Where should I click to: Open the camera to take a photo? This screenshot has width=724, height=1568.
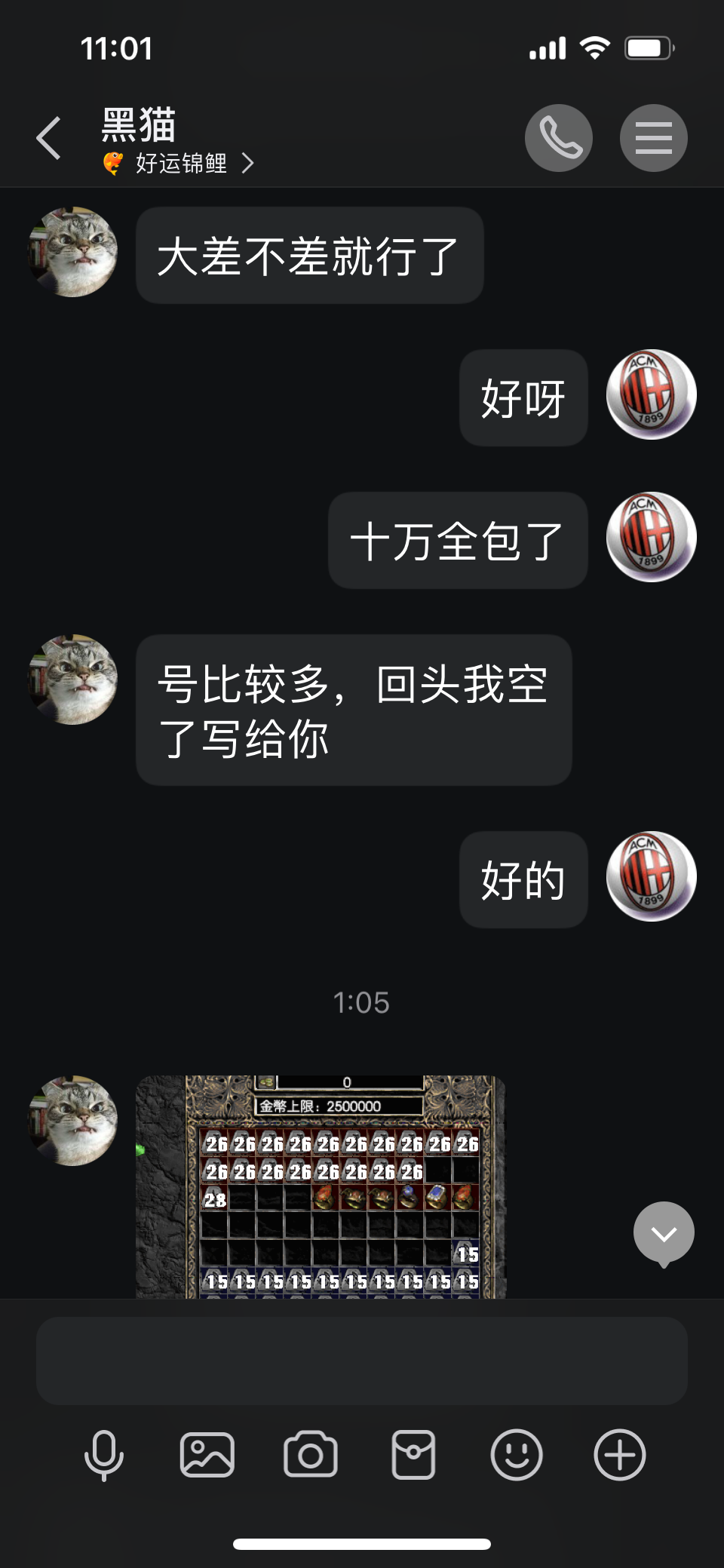click(311, 1454)
